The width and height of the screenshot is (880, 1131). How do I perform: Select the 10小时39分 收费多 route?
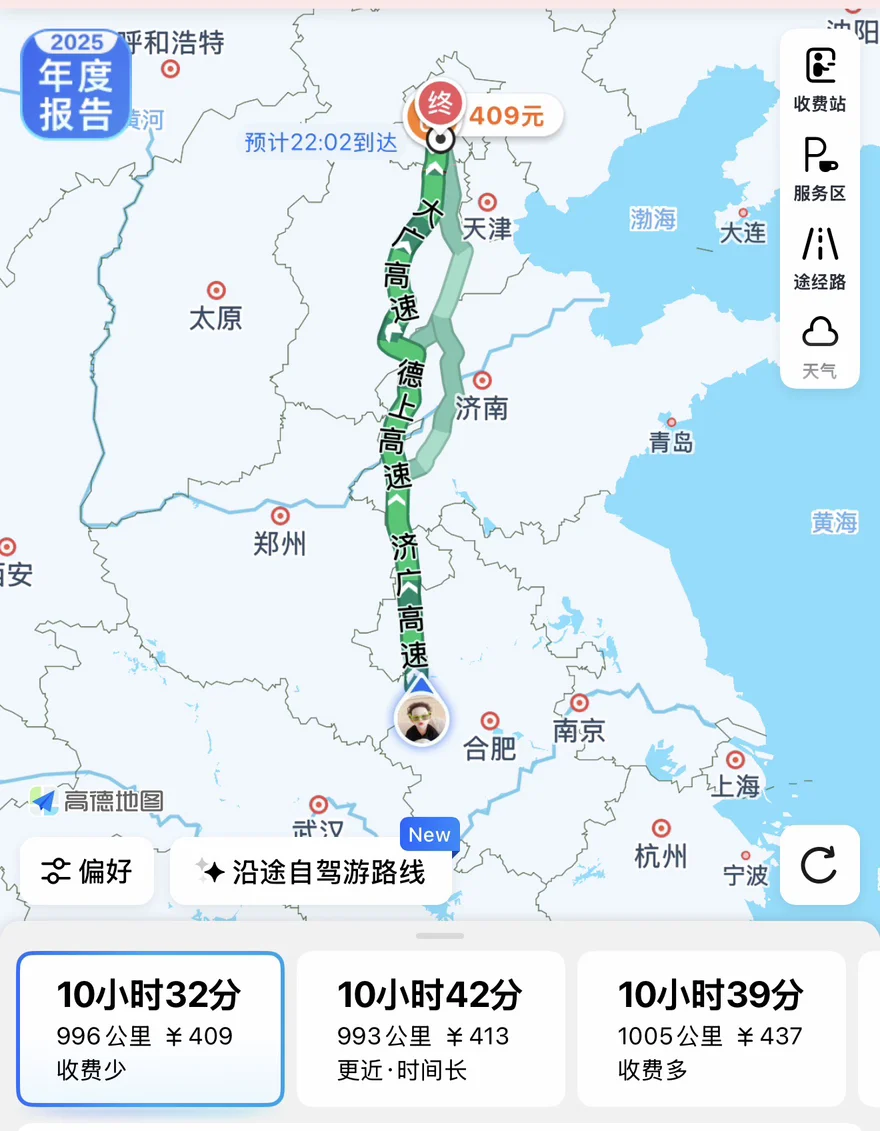(711, 1029)
